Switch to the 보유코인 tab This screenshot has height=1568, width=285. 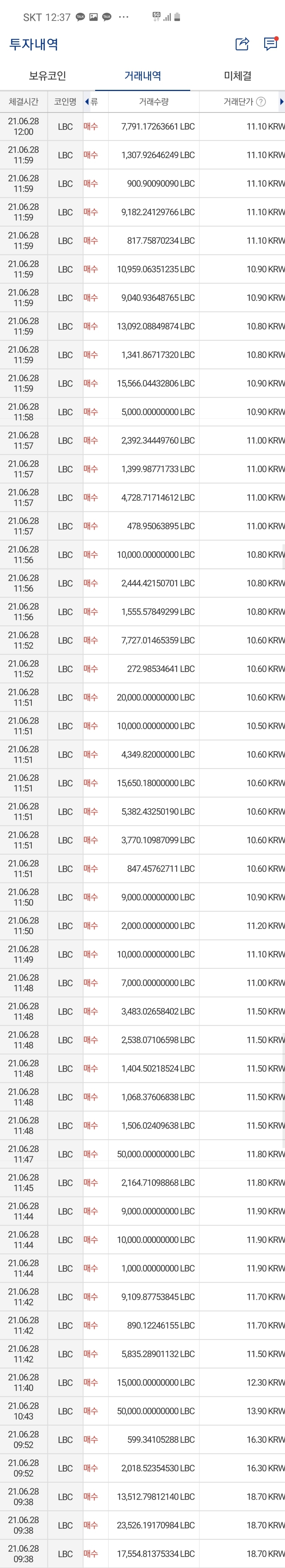(48, 76)
